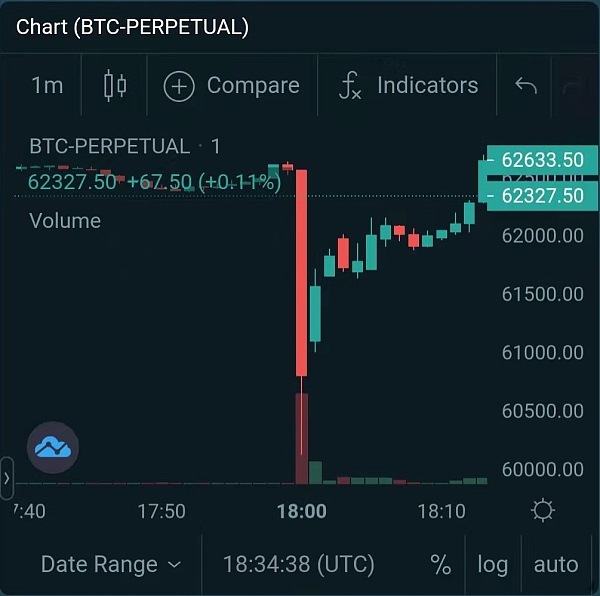Tap Compare to add a symbol
Viewport: 600px width, 596px height.
(232, 86)
